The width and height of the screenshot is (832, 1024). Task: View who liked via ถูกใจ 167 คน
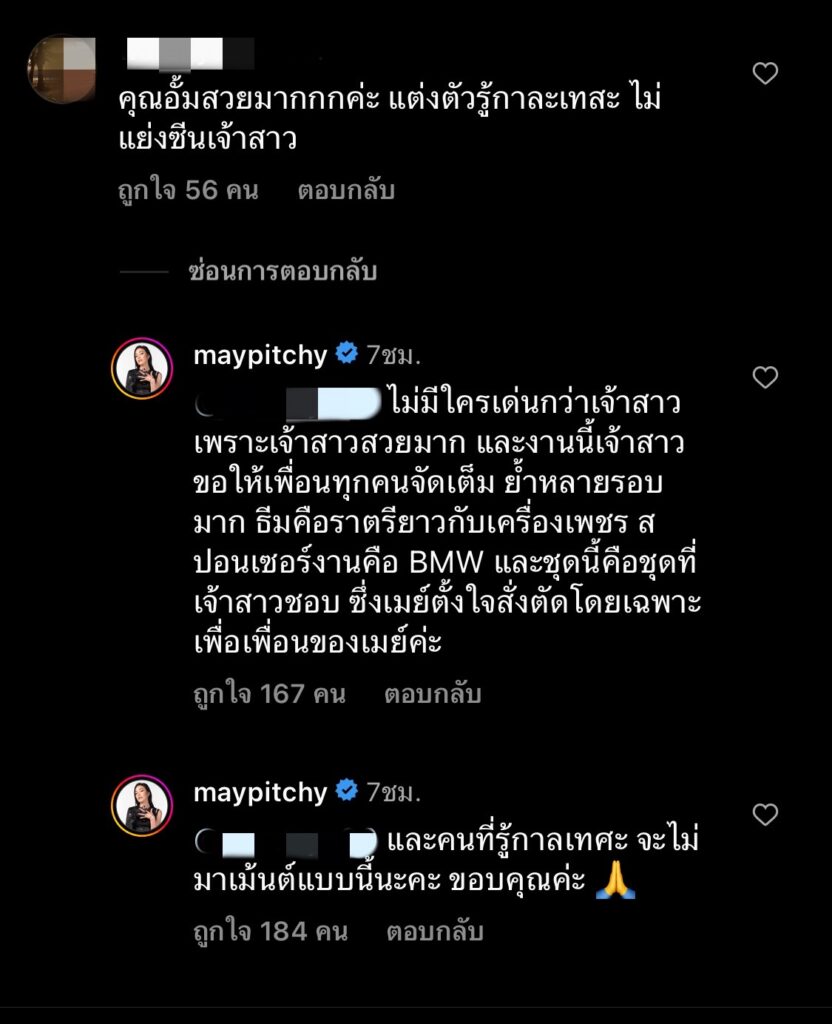pos(269,693)
